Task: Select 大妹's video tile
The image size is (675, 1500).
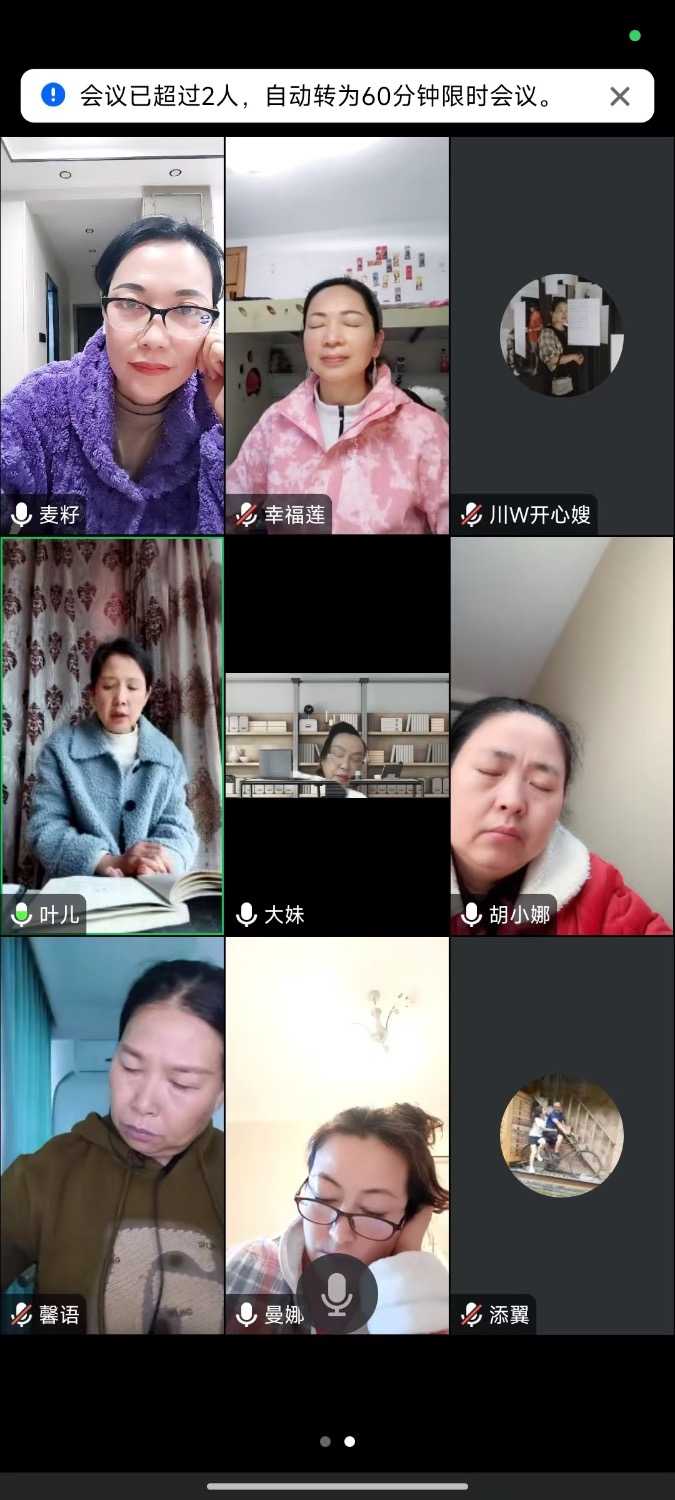Action: 337,735
